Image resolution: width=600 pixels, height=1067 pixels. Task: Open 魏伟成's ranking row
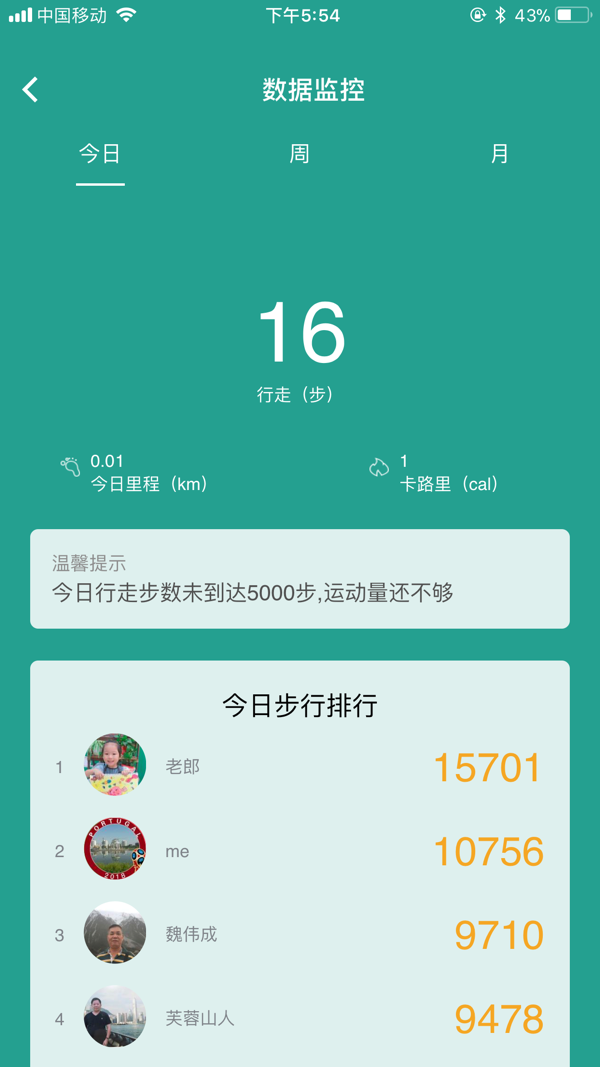[x=299, y=934]
